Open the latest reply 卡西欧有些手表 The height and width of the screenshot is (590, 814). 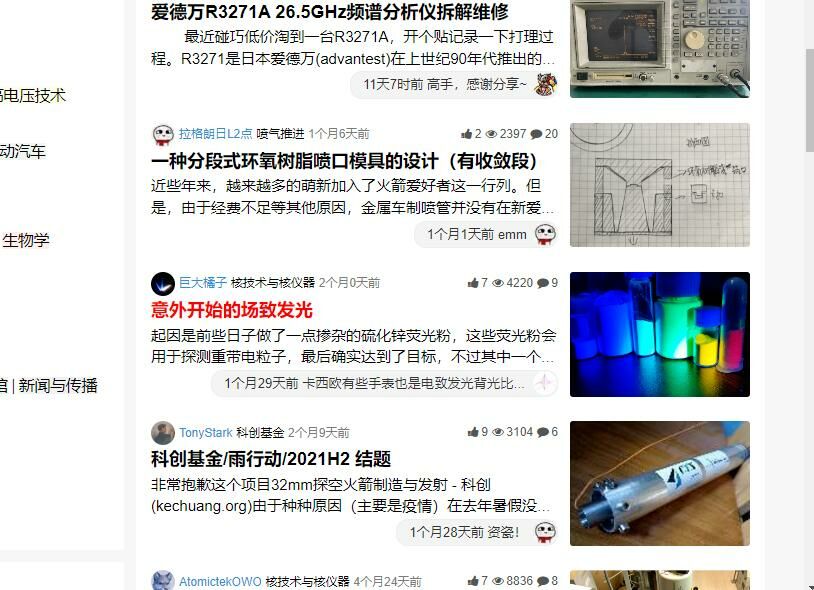(374, 383)
